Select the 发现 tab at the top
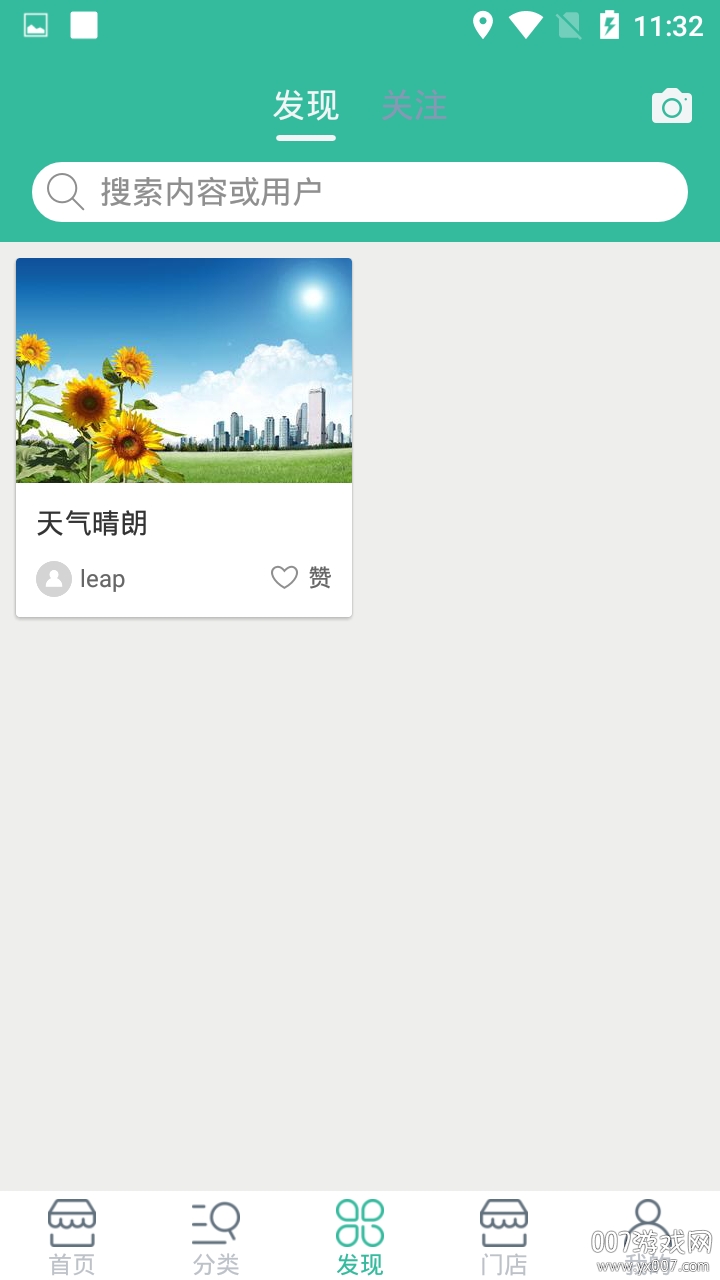 pos(306,105)
